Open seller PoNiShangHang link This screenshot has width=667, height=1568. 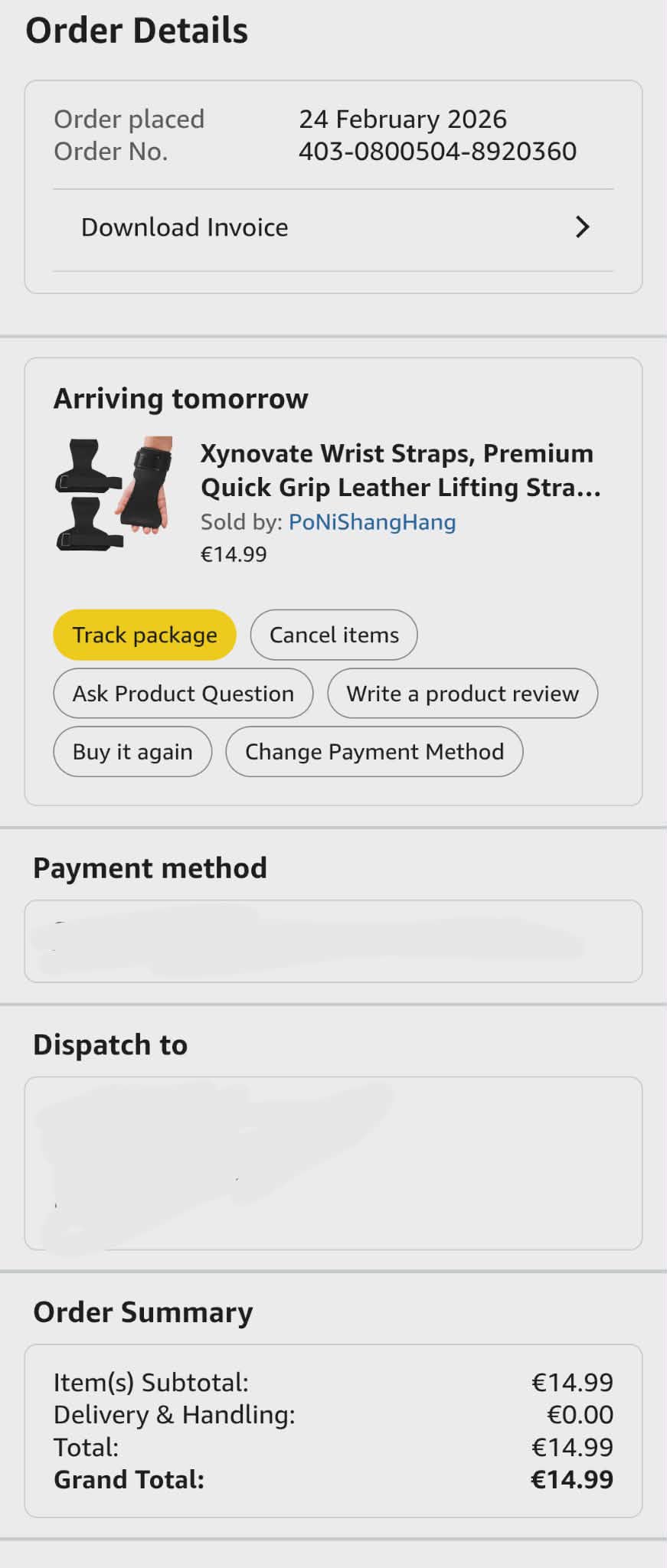(x=372, y=522)
